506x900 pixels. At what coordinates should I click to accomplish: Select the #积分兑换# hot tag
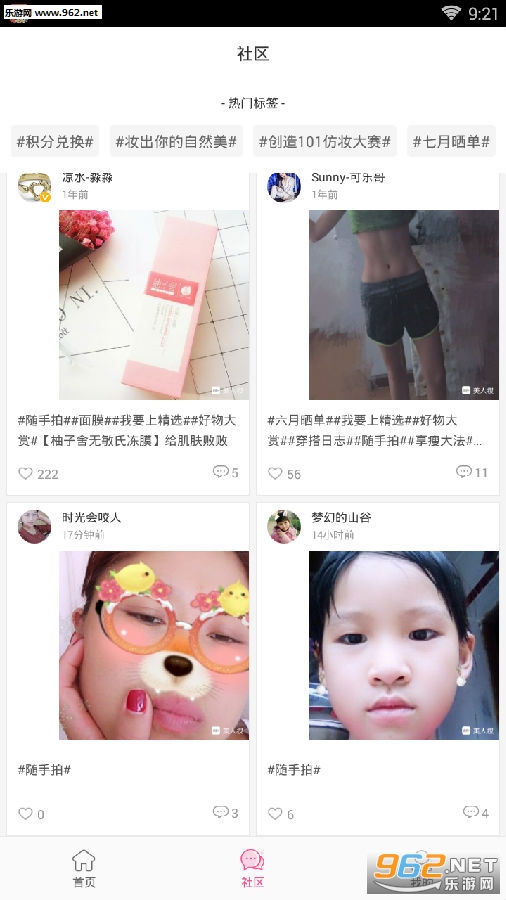(x=55, y=141)
